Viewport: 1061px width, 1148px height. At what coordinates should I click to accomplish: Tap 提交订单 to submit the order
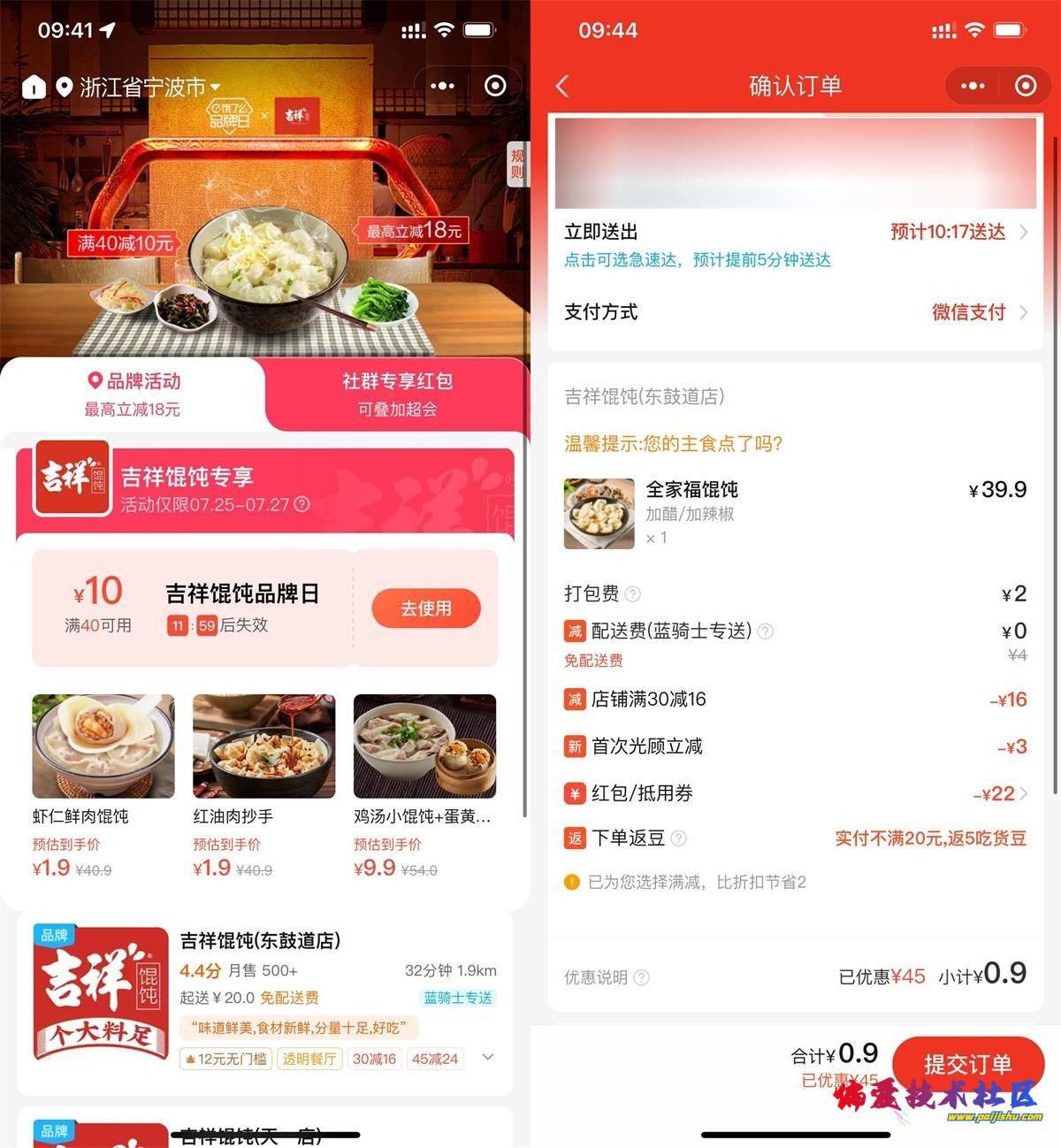[967, 1064]
